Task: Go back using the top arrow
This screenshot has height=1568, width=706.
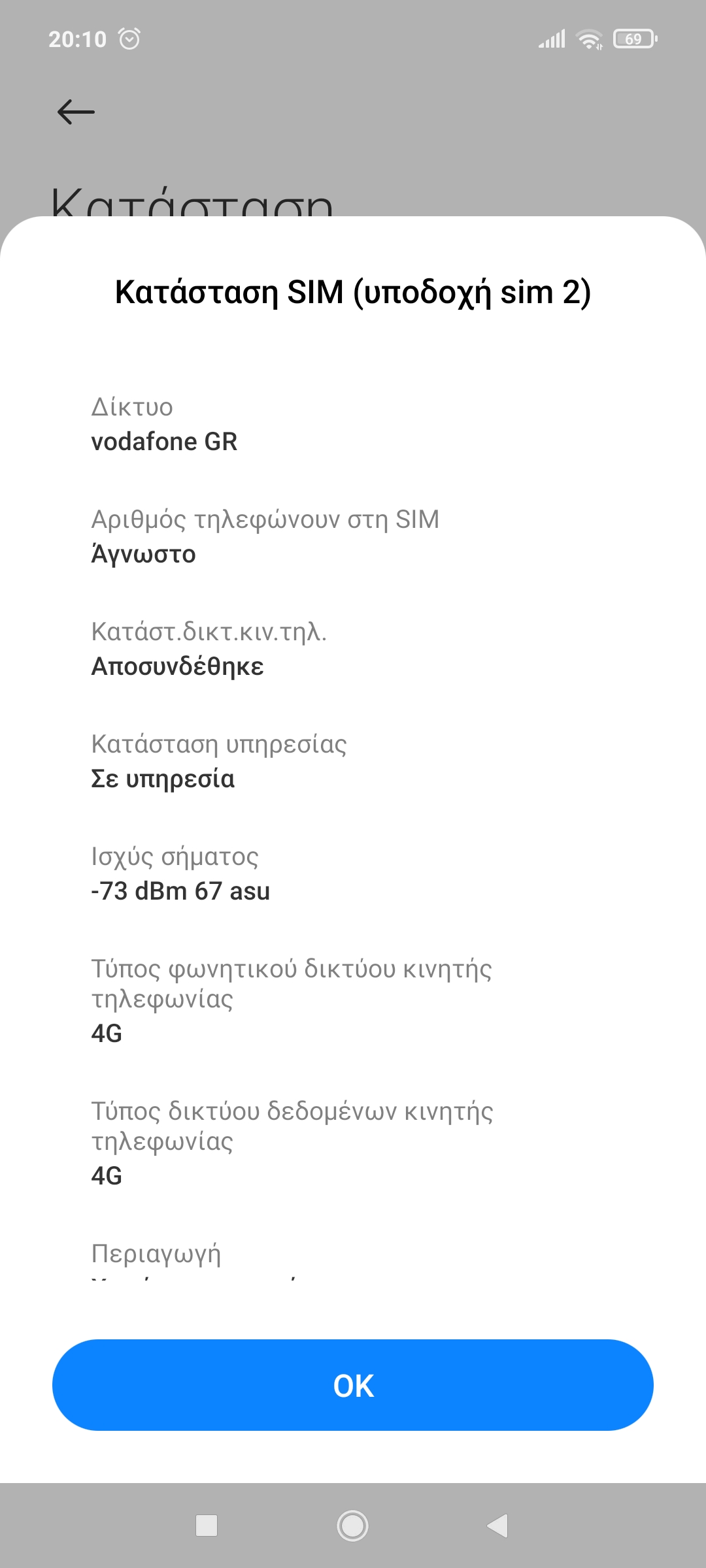Action: [x=76, y=112]
